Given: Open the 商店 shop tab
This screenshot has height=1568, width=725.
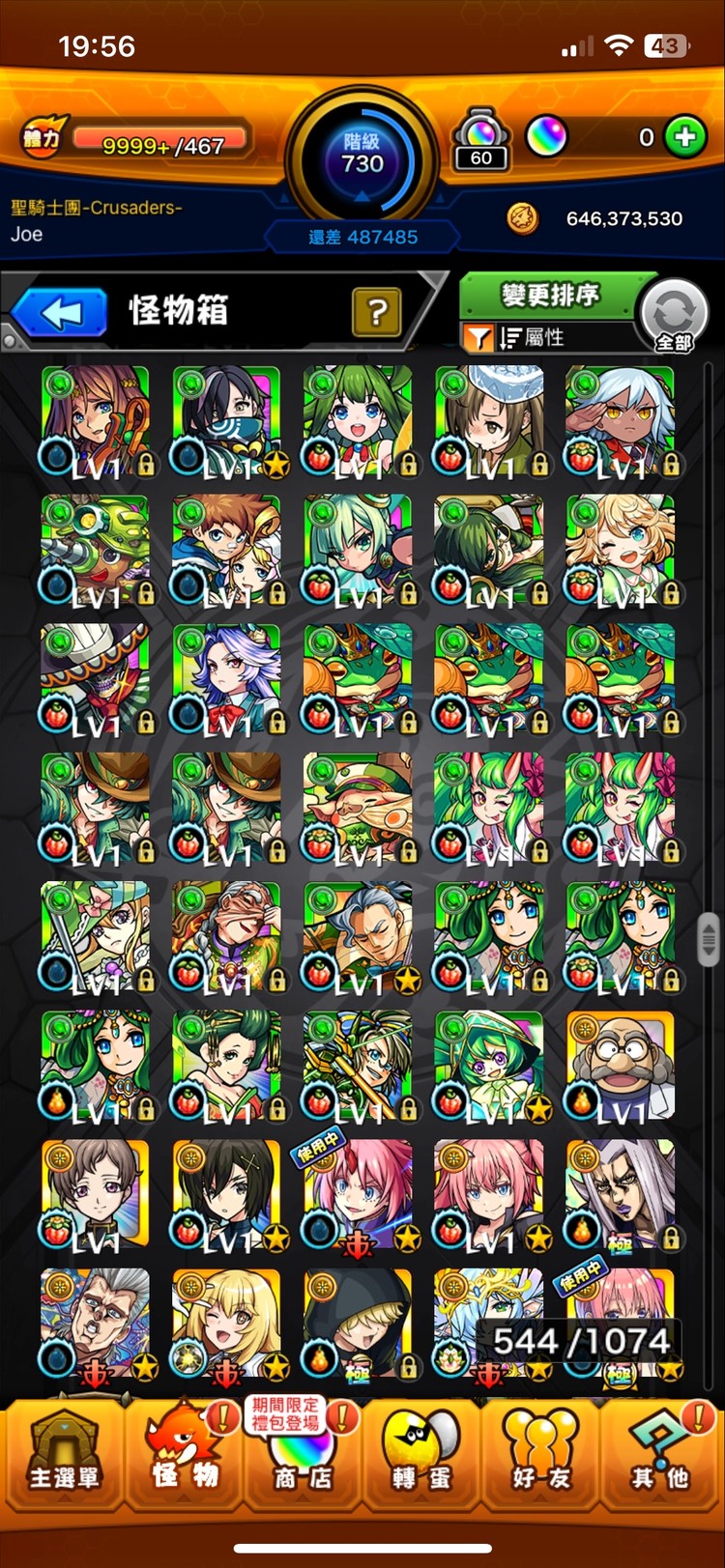Looking at the screenshot, I should click(302, 1455).
